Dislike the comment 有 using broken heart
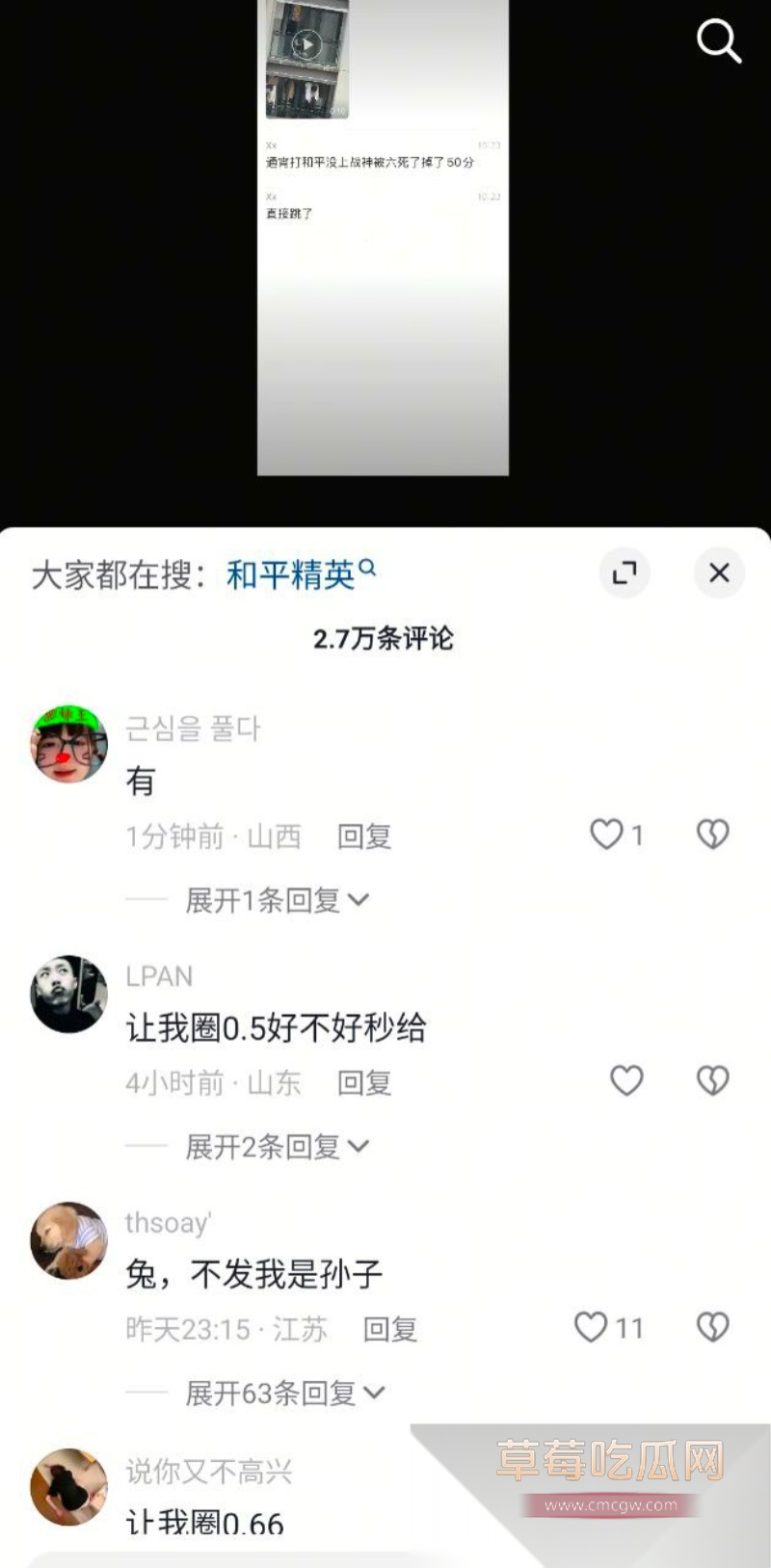The image size is (771, 1568). tap(712, 835)
